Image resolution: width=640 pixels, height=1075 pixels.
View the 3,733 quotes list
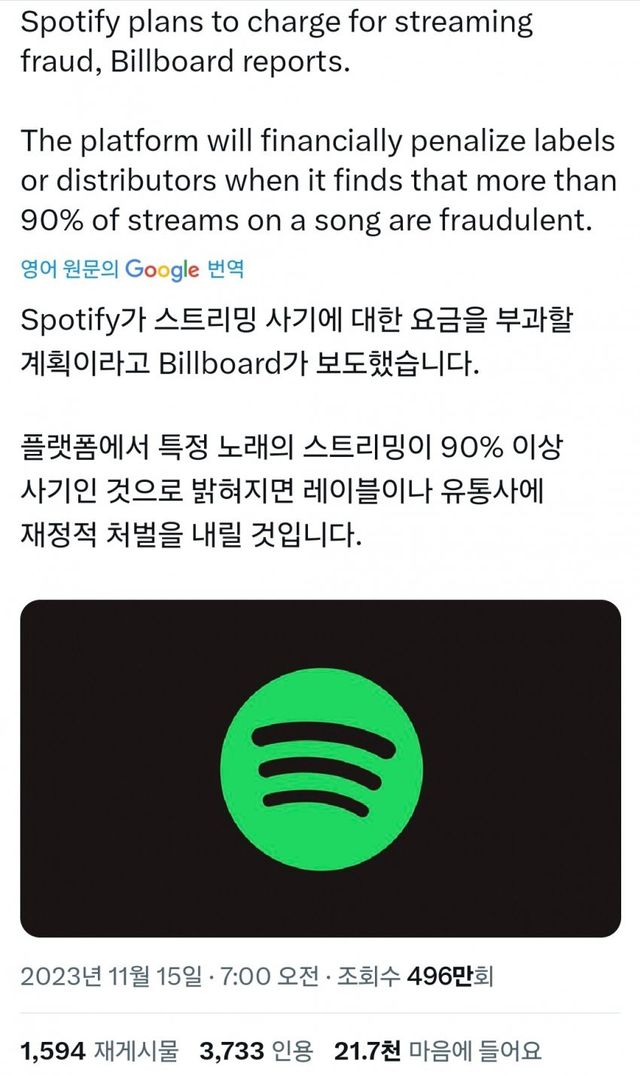[x=256, y=1050]
